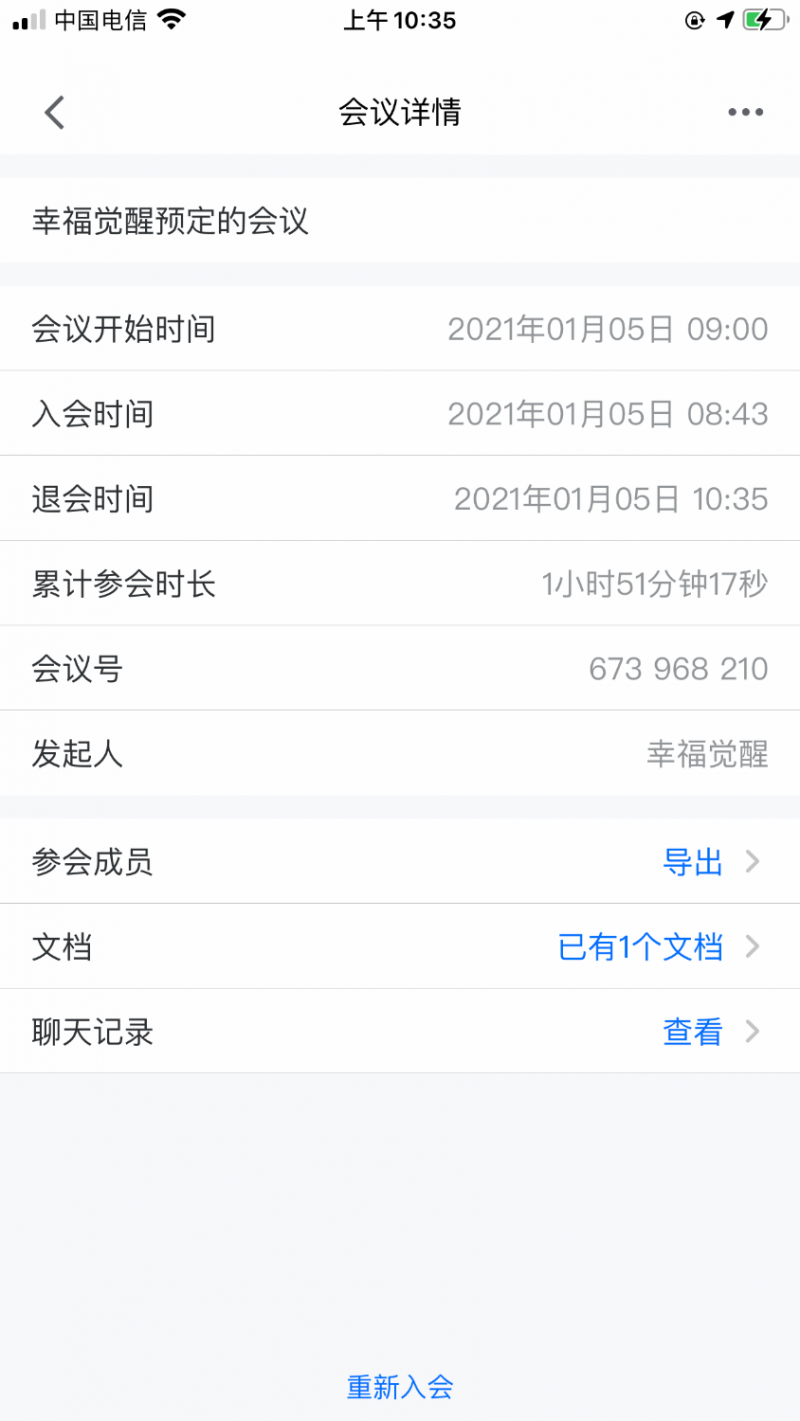Image resolution: width=800 pixels, height=1421 pixels.
Task: Tap the 会议开始时间 row
Action: coord(400,328)
